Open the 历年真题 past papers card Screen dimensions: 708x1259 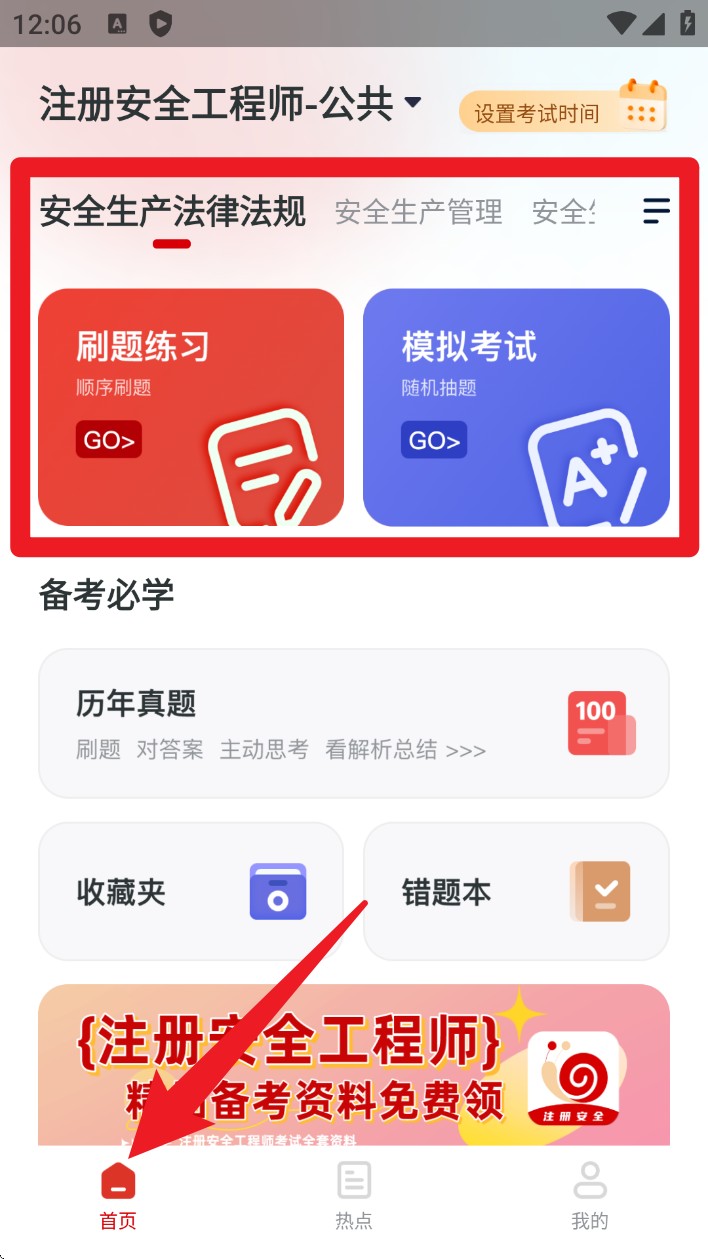(x=353, y=723)
